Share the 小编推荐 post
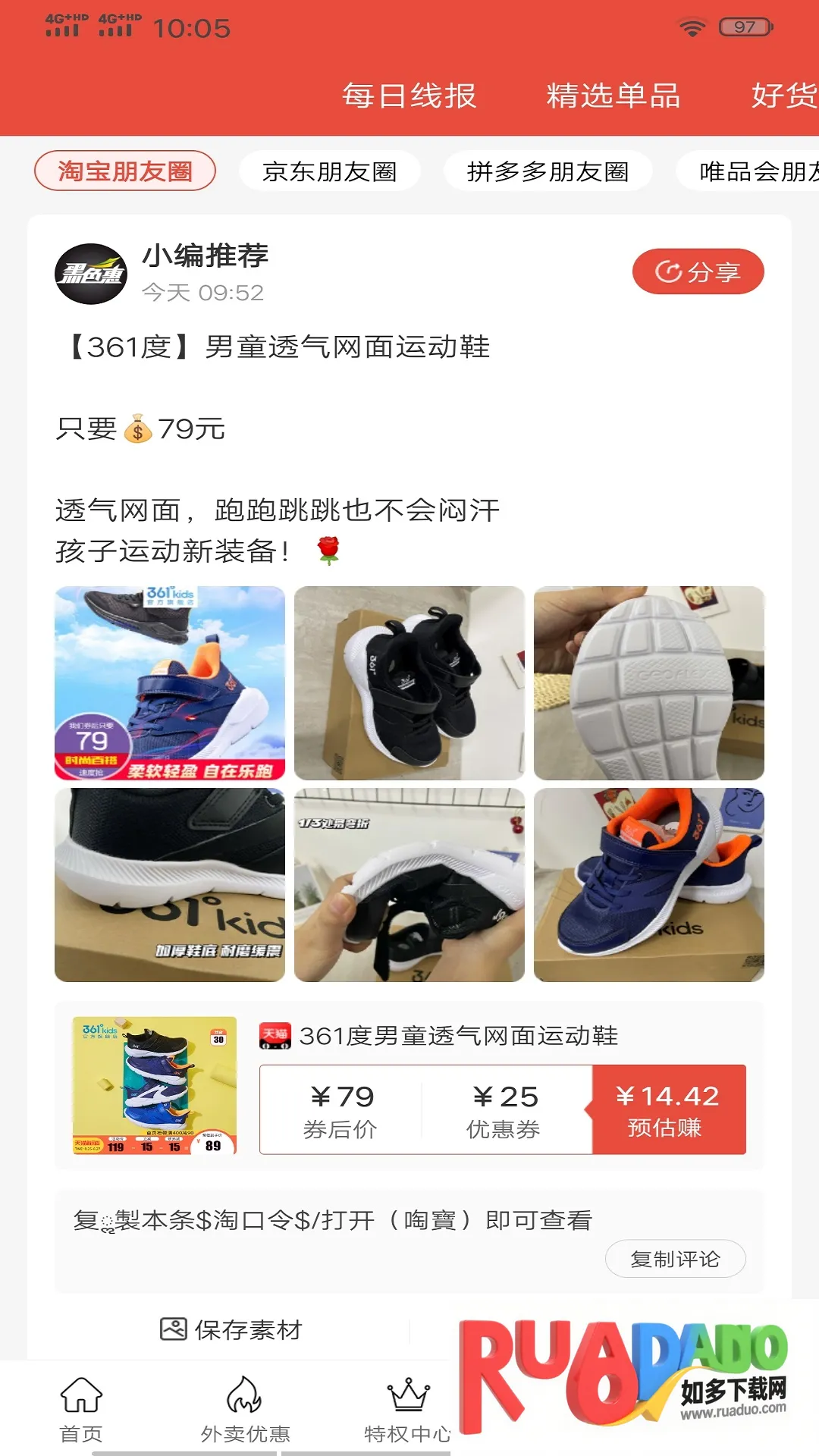The image size is (819, 1456). pos(698,271)
